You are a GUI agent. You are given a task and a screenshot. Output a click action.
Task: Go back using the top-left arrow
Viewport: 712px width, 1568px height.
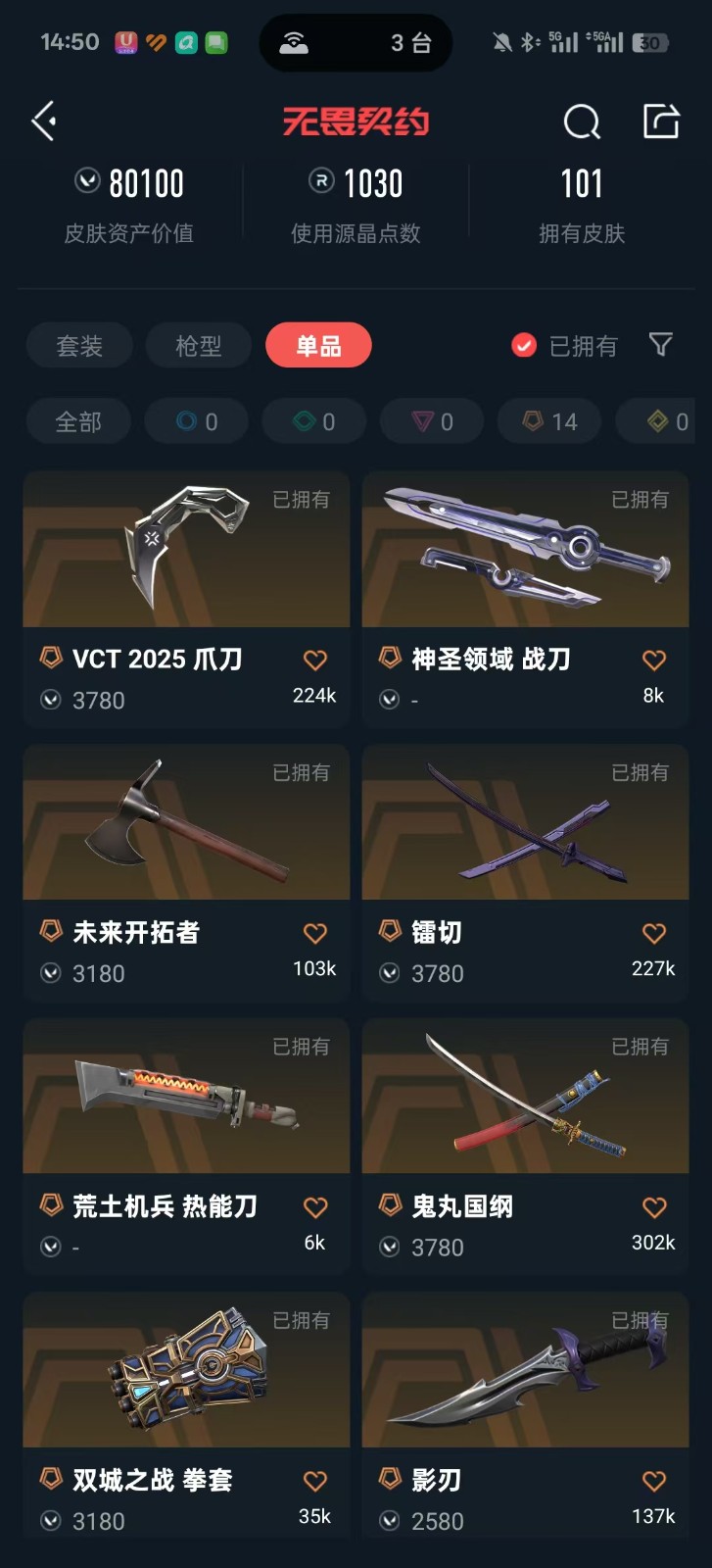(44, 122)
